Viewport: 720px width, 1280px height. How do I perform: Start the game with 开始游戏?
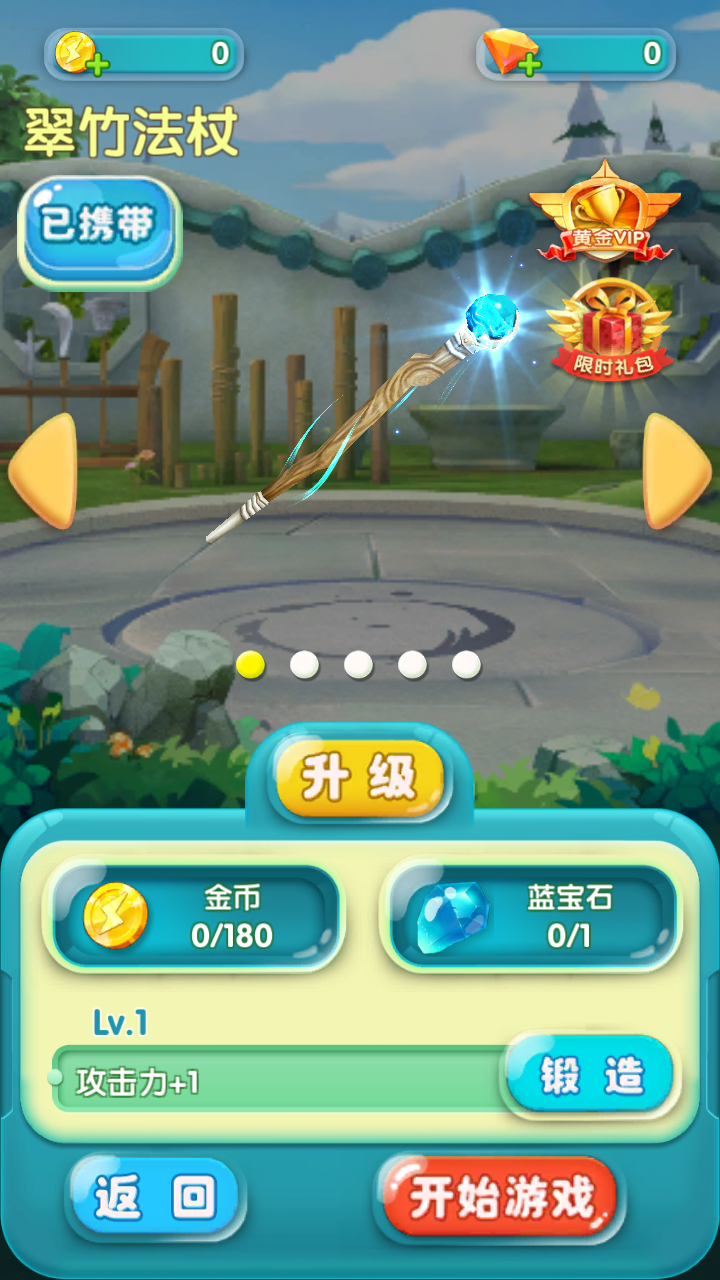pyautogui.click(x=500, y=1197)
